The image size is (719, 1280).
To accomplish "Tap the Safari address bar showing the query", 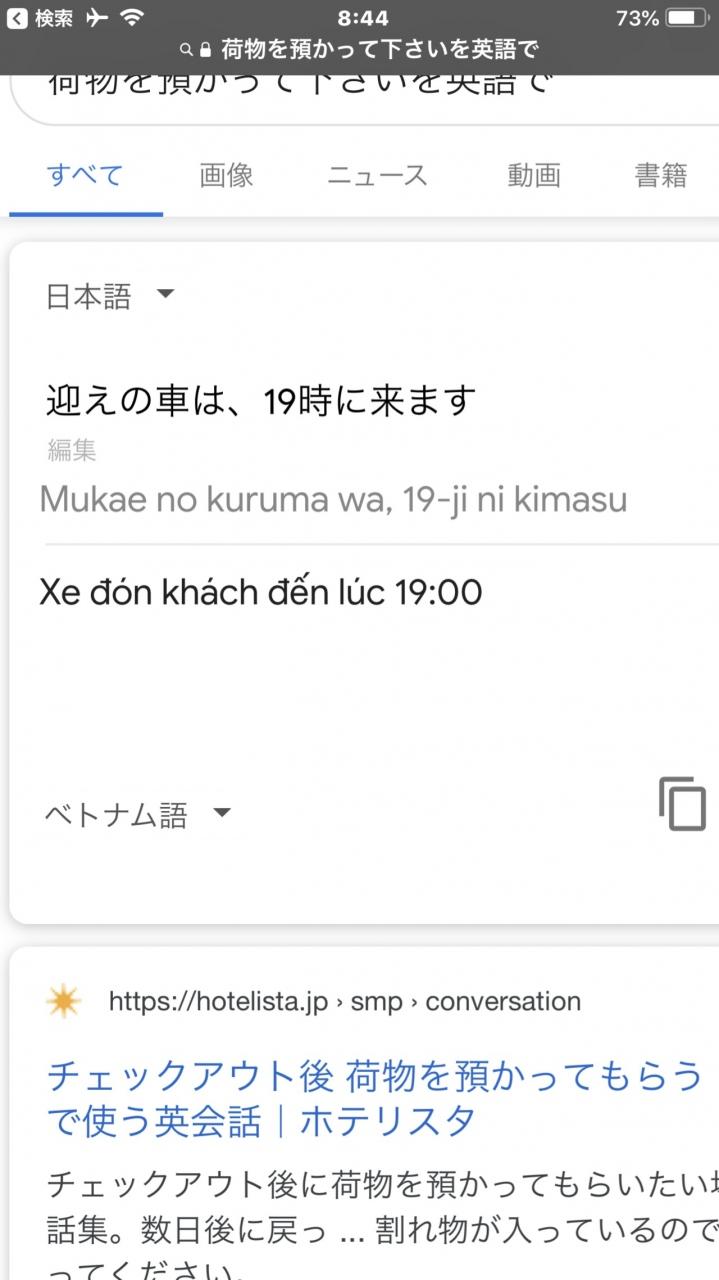I will pos(360,49).
